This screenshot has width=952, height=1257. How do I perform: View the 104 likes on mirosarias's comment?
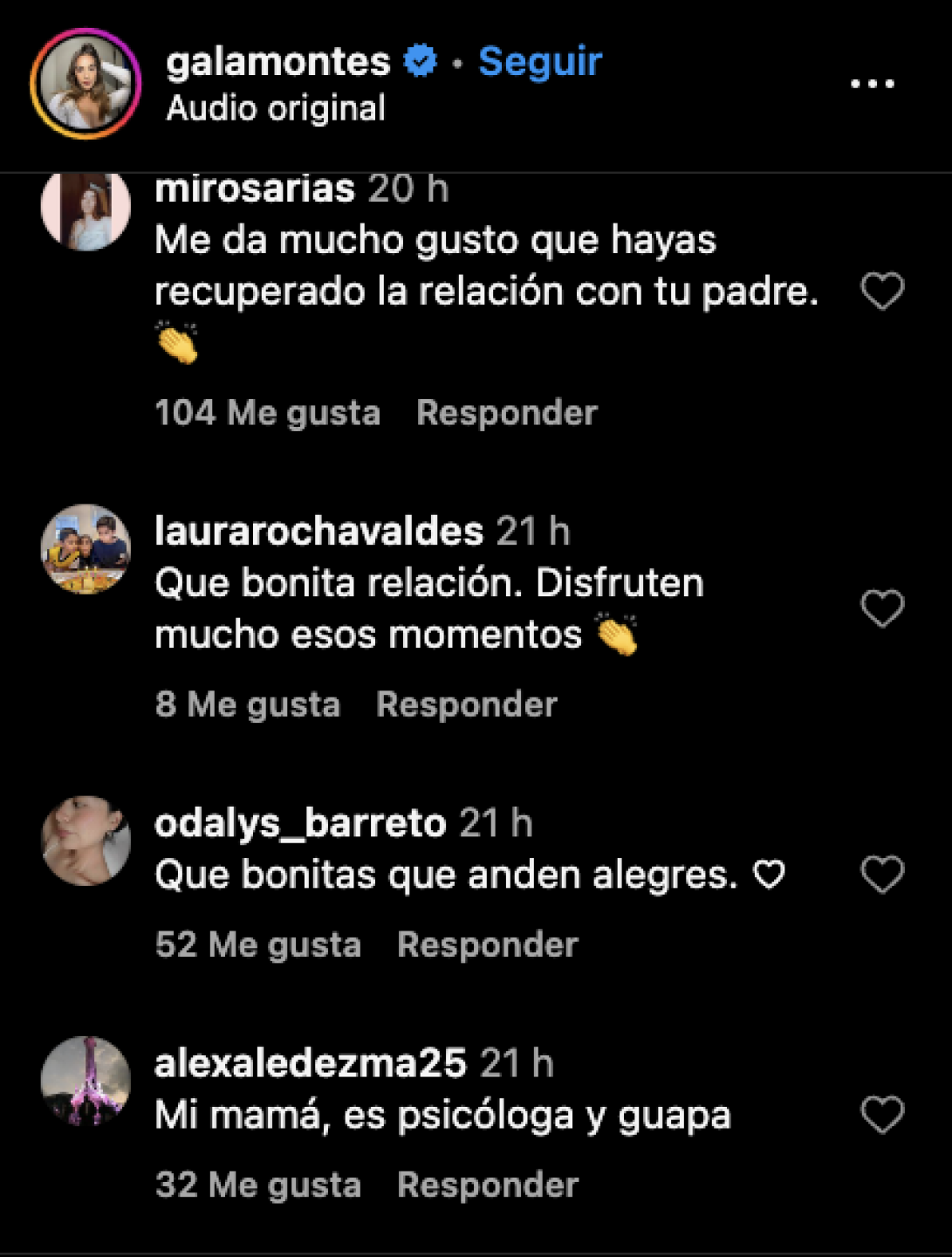[x=267, y=412]
